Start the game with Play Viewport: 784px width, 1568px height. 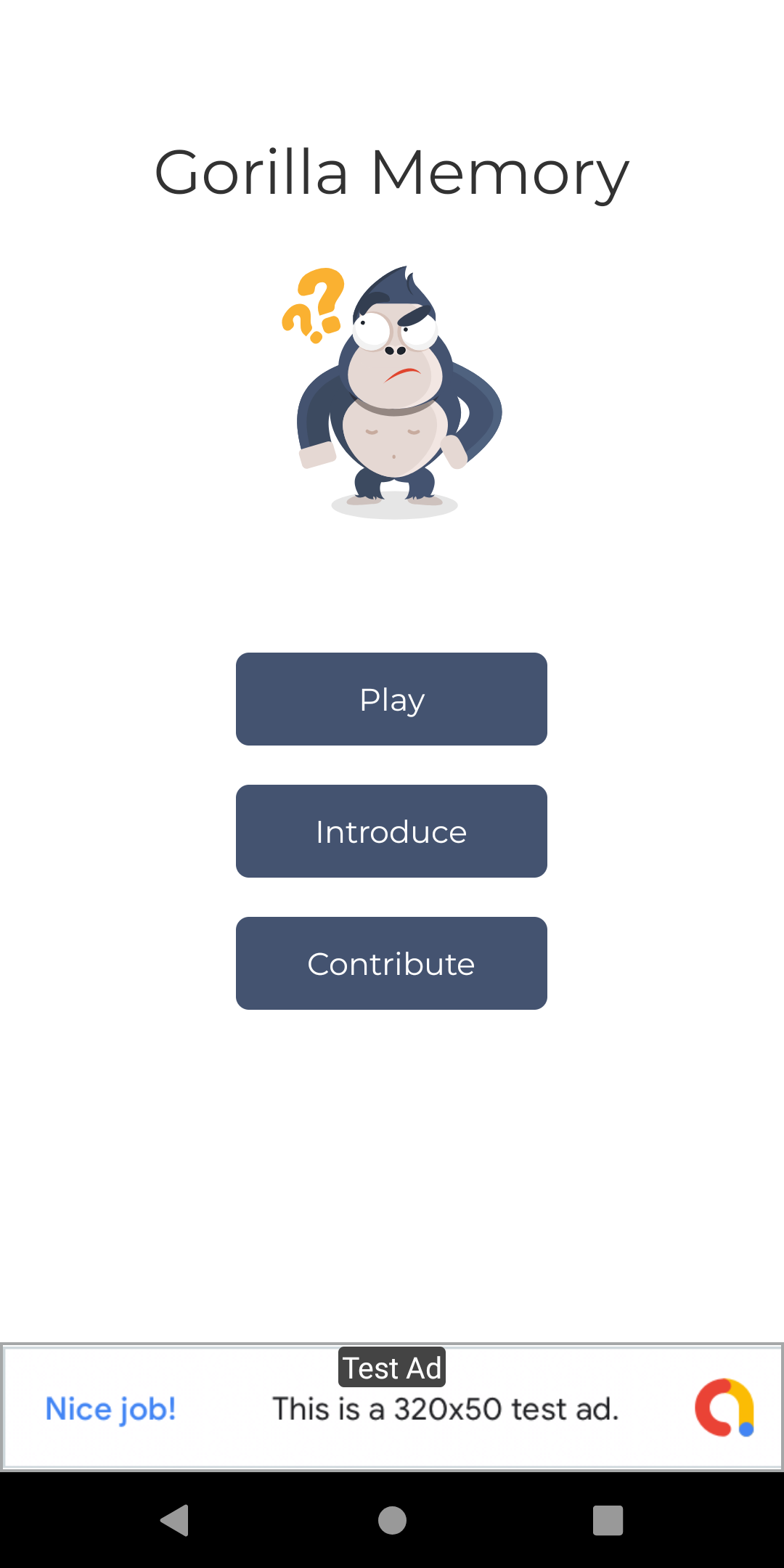coord(391,699)
